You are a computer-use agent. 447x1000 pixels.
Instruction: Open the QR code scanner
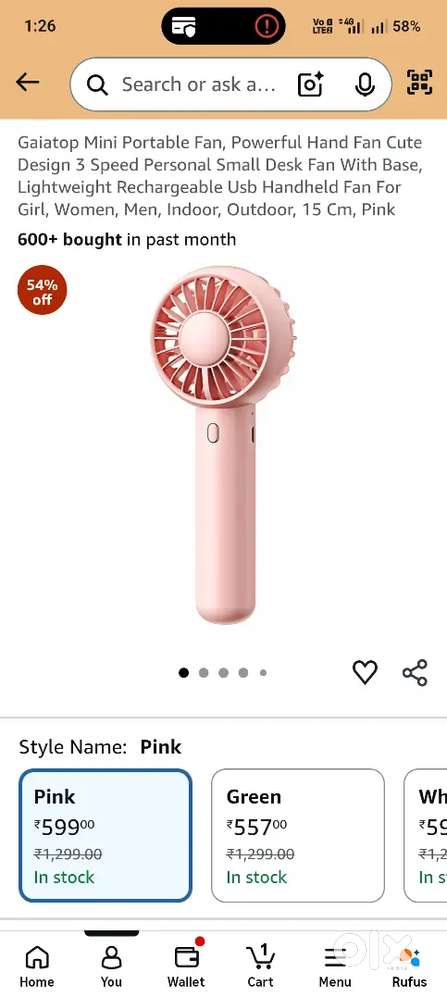419,82
